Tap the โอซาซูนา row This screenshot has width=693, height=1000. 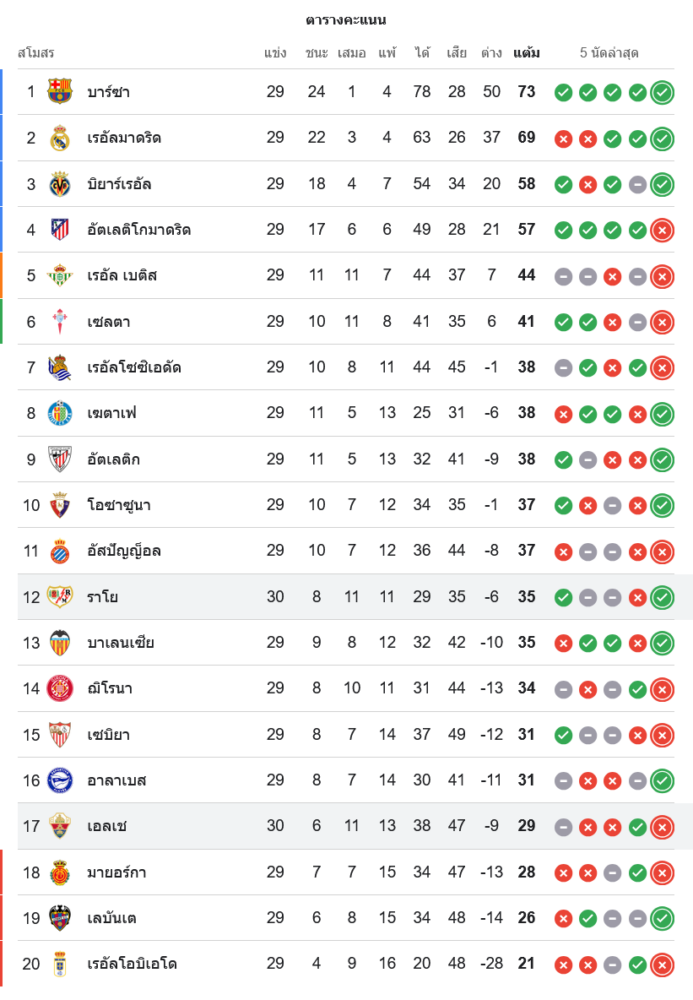pos(119,505)
